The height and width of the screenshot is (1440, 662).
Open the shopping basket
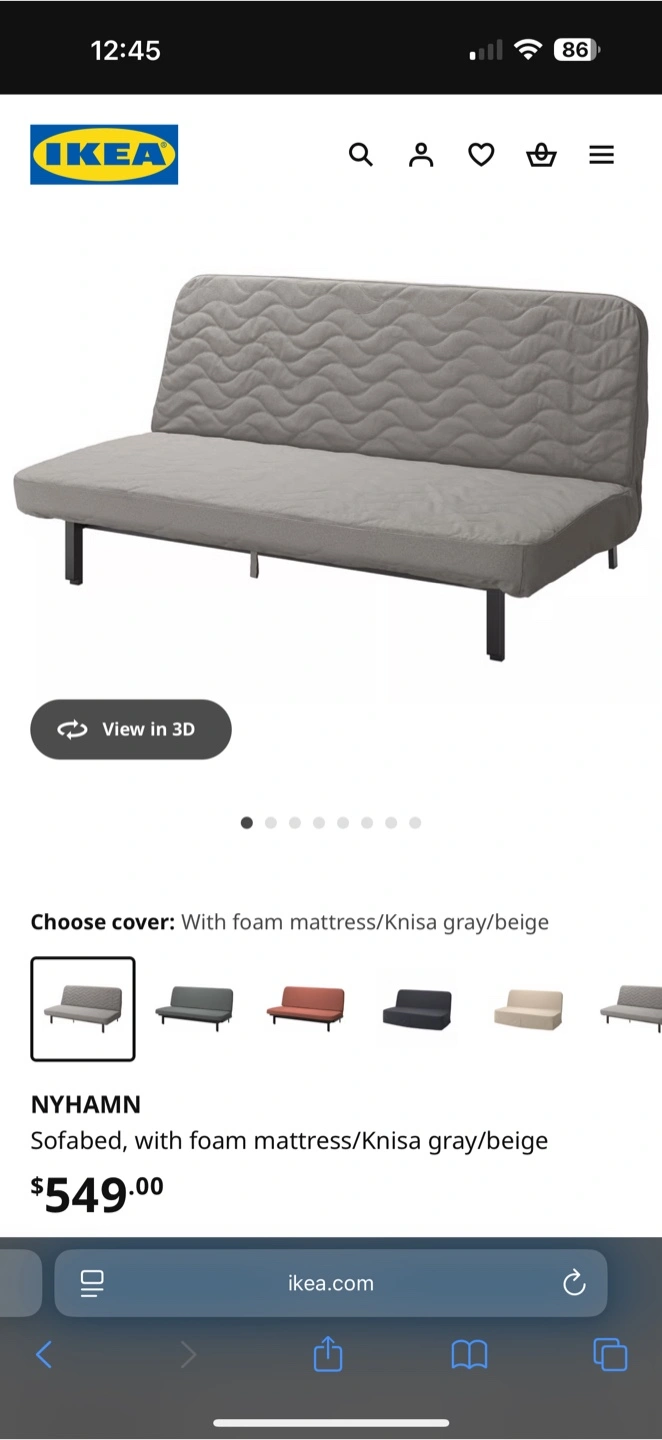[541, 155]
